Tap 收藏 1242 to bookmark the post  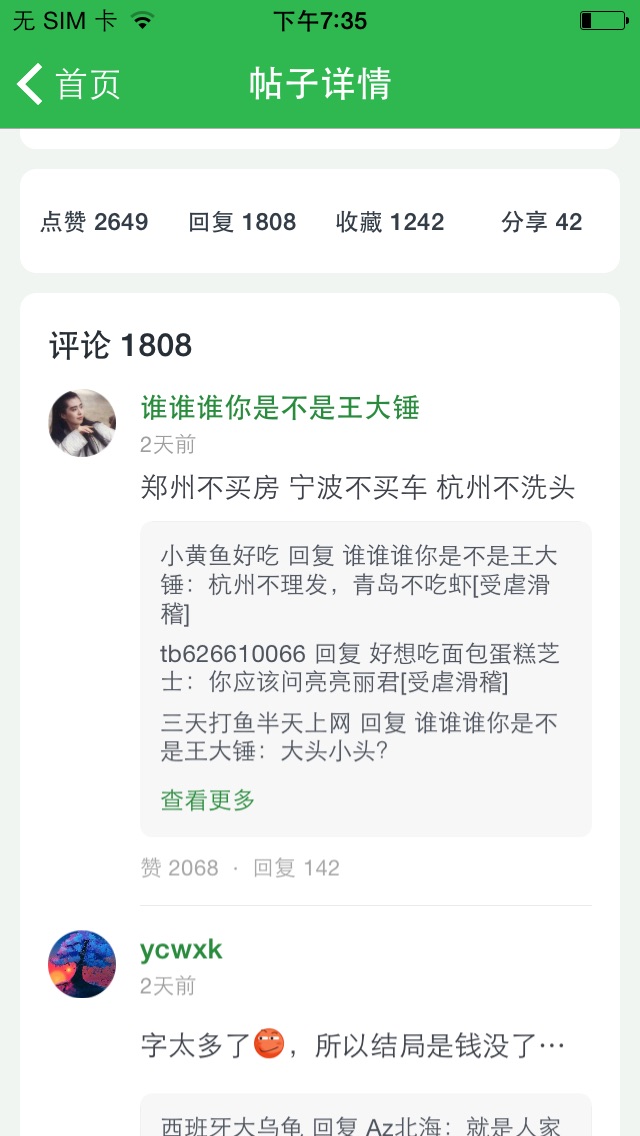390,222
